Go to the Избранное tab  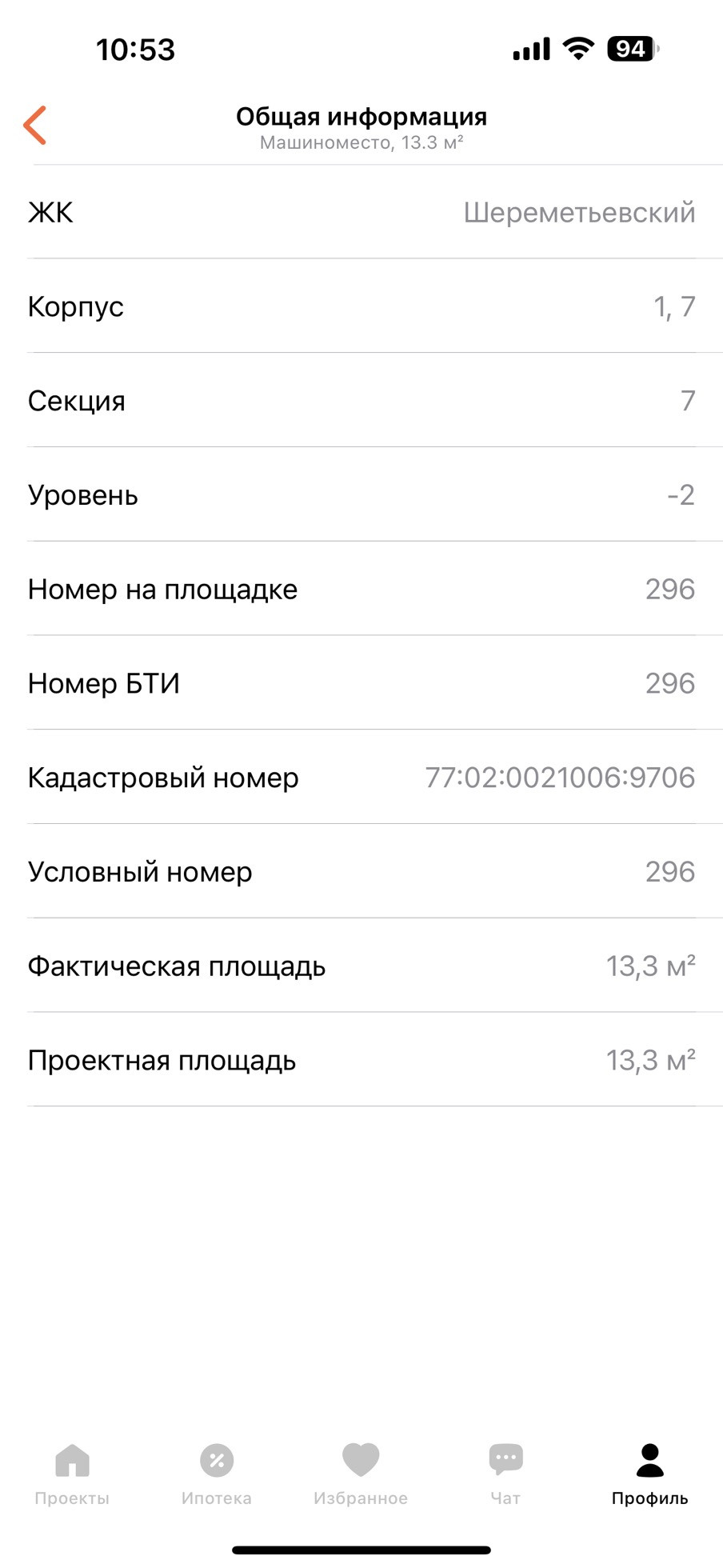pos(361,1474)
